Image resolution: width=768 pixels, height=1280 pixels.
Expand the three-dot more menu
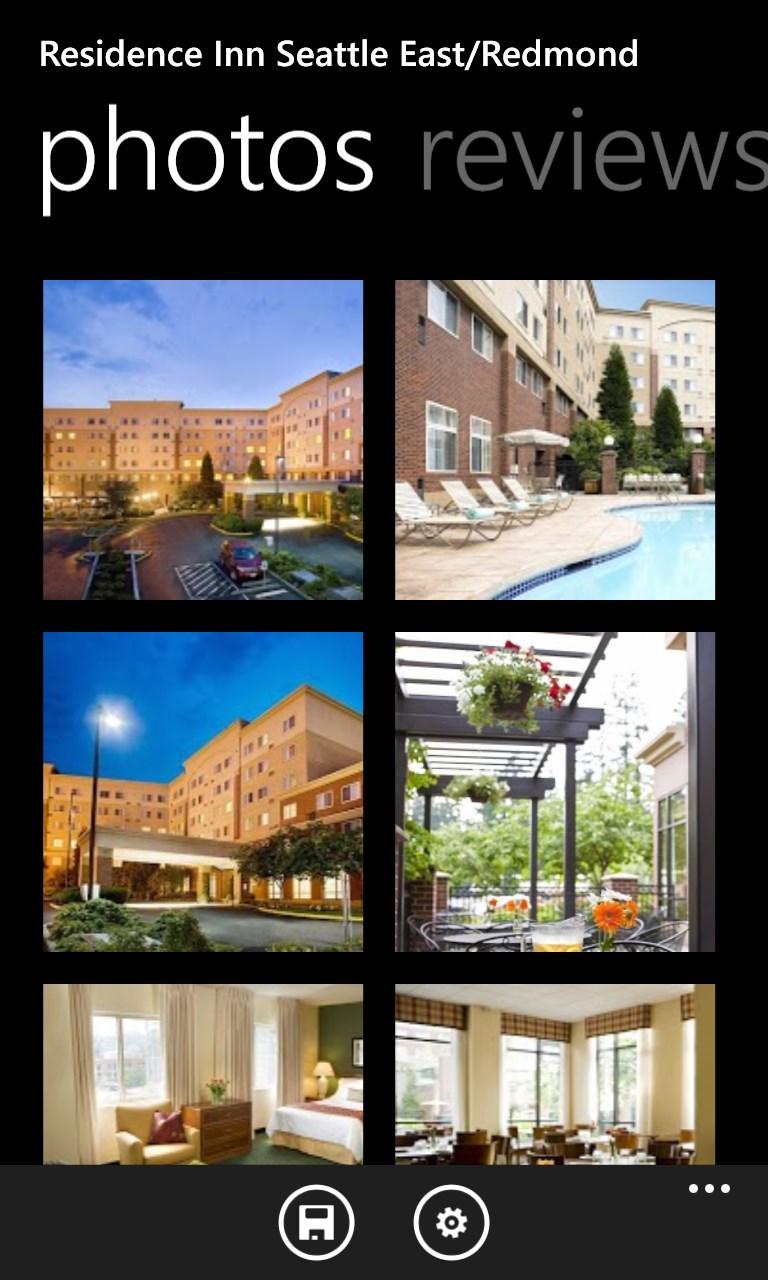pos(709,1189)
